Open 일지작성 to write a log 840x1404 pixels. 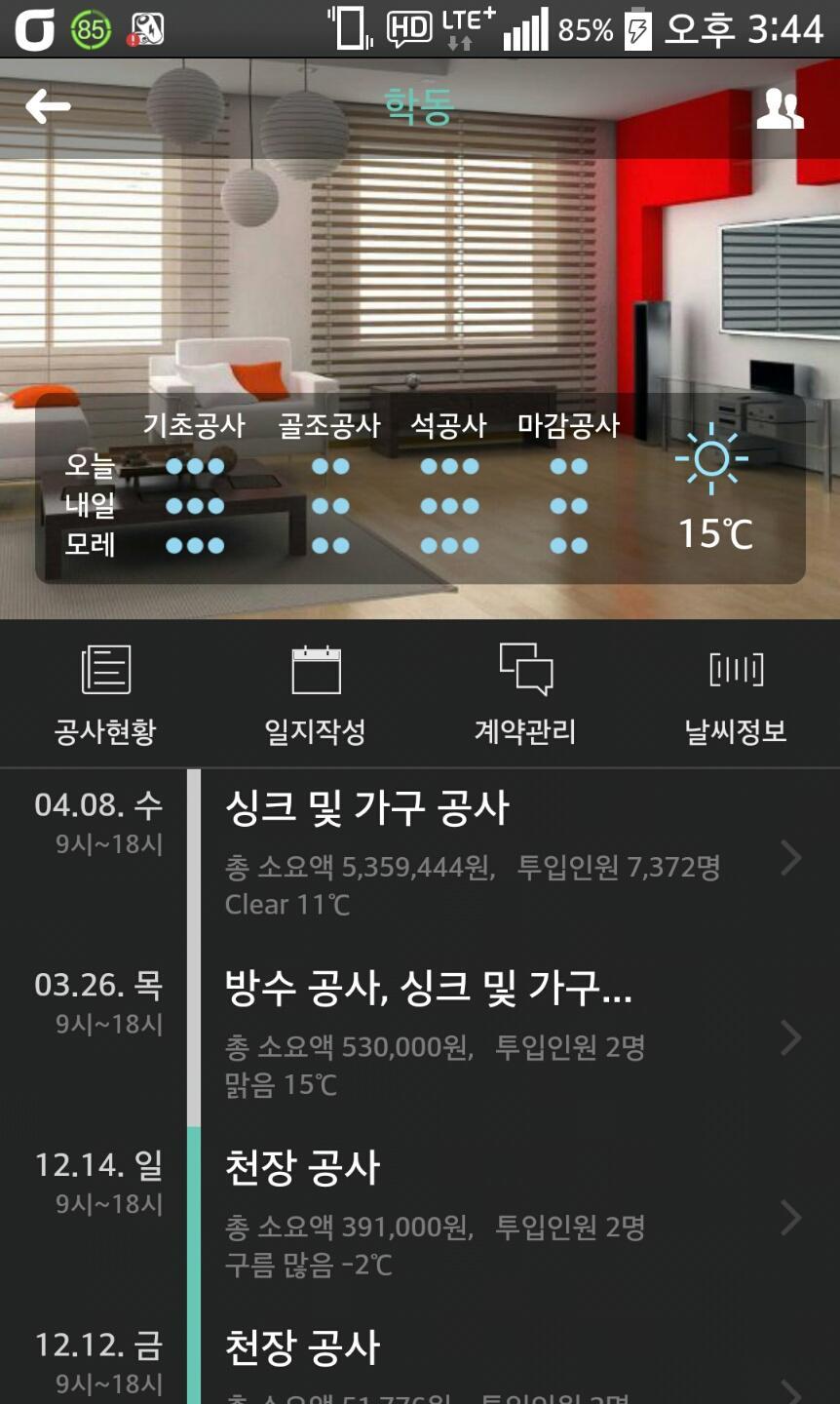(316, 694)
